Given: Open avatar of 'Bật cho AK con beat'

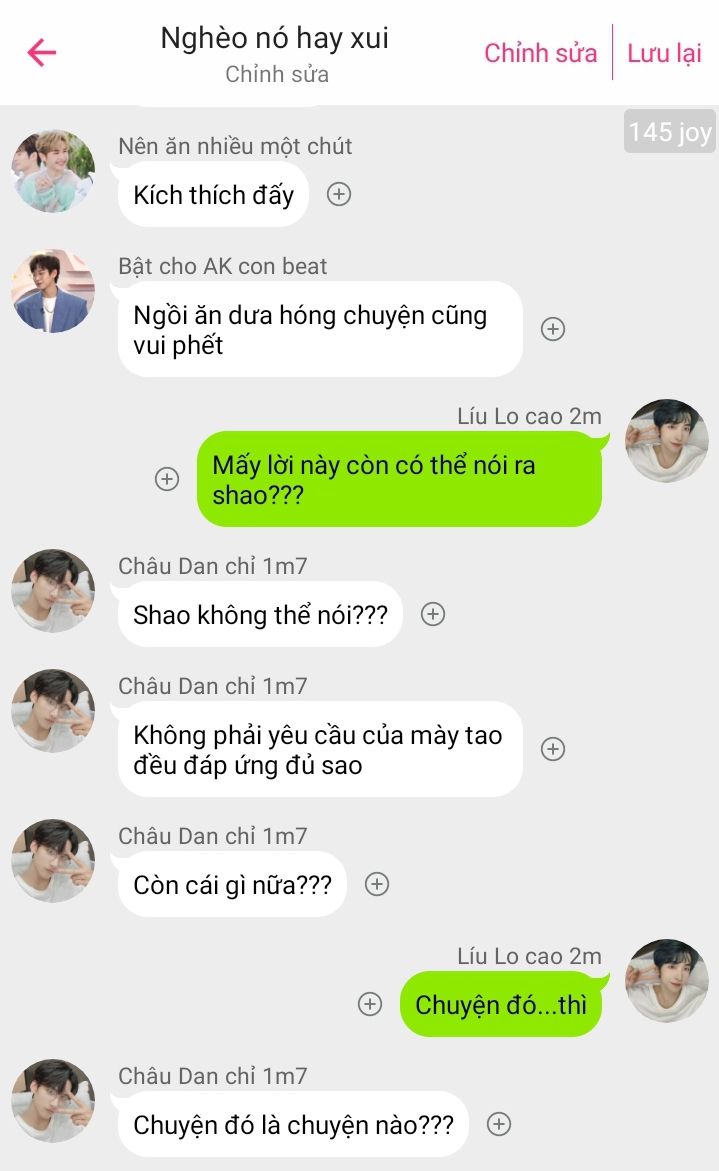Looking at the screenshot, I should point(53,291).
